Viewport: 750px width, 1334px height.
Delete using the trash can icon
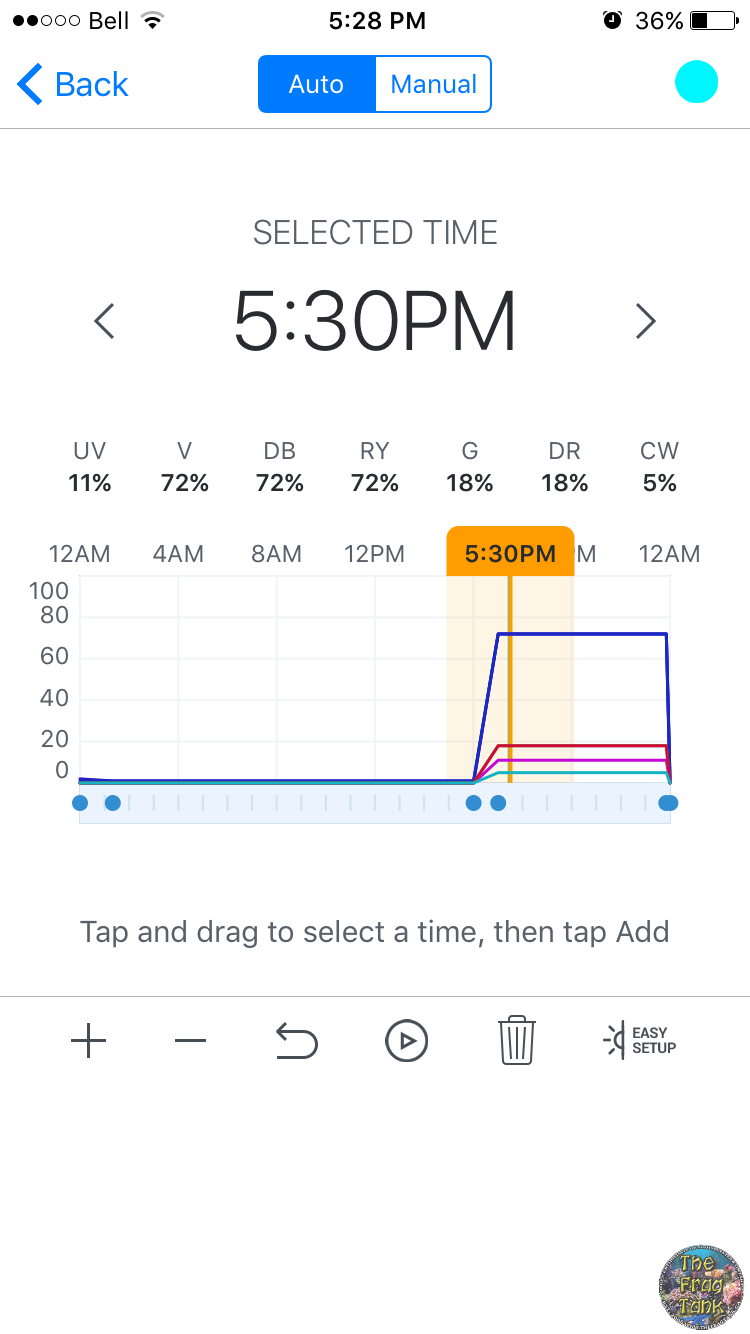tap(517, 1041)
